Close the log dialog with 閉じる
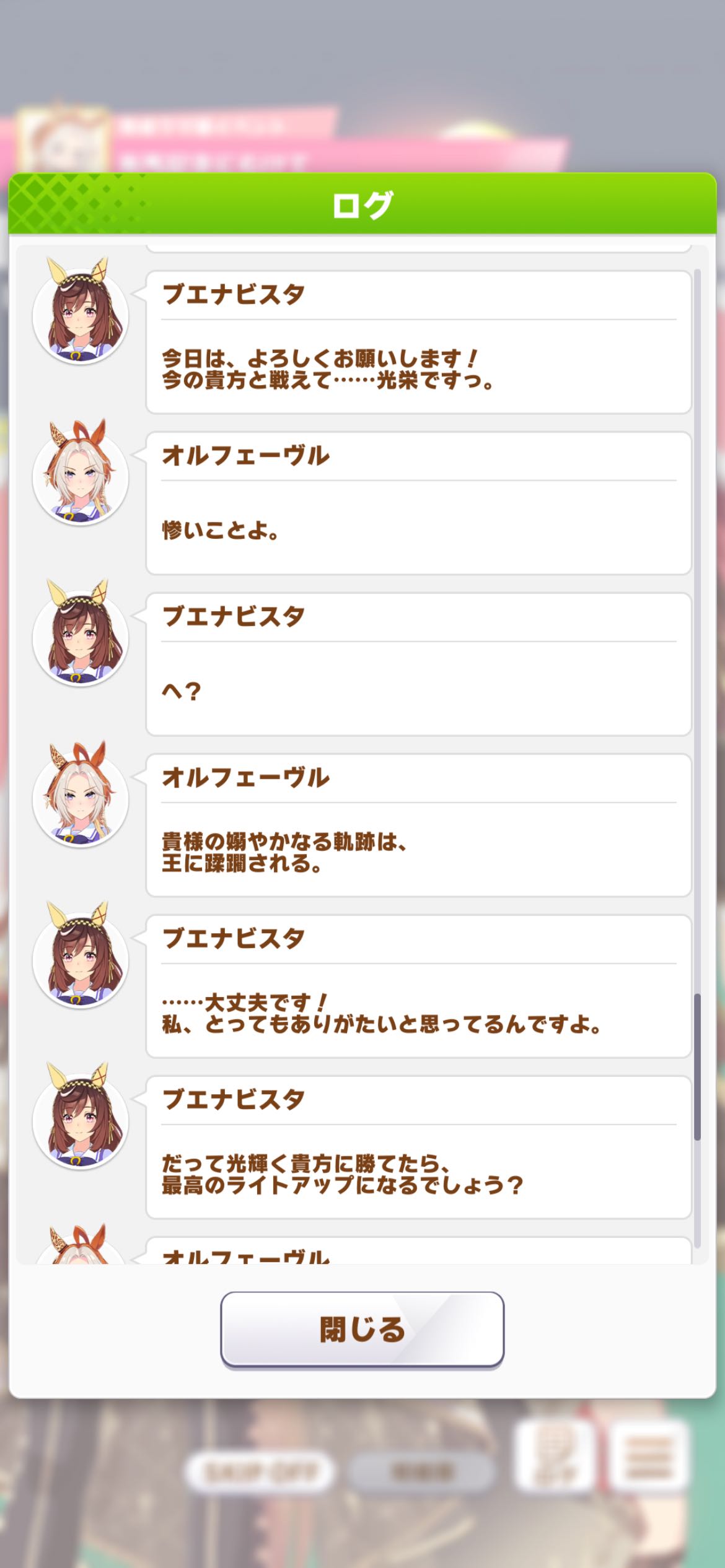This screenshot has height=1568, width=725. [x=362, y=1328]
